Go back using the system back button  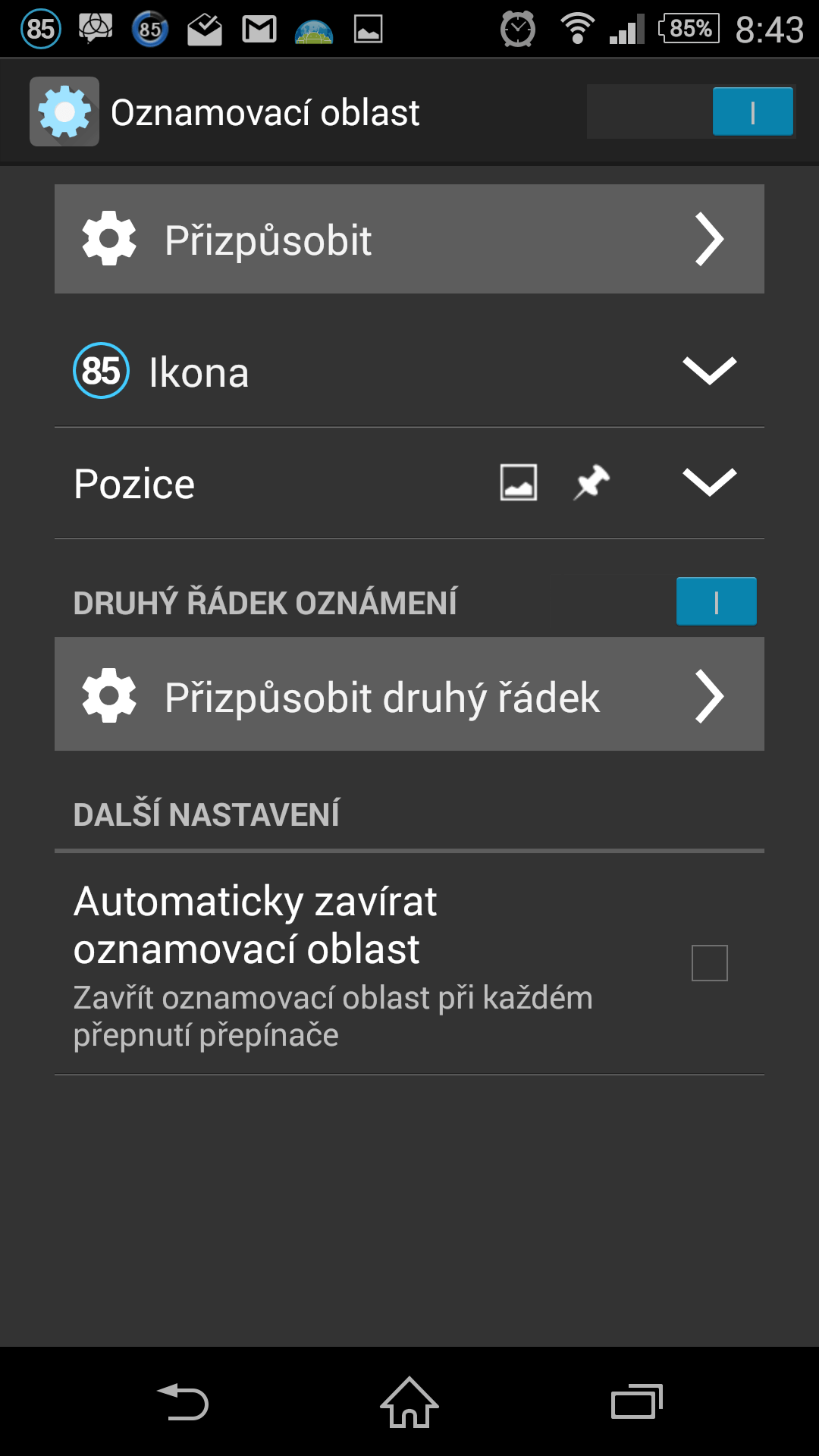pyautogui.click(x=183, y=1401)
